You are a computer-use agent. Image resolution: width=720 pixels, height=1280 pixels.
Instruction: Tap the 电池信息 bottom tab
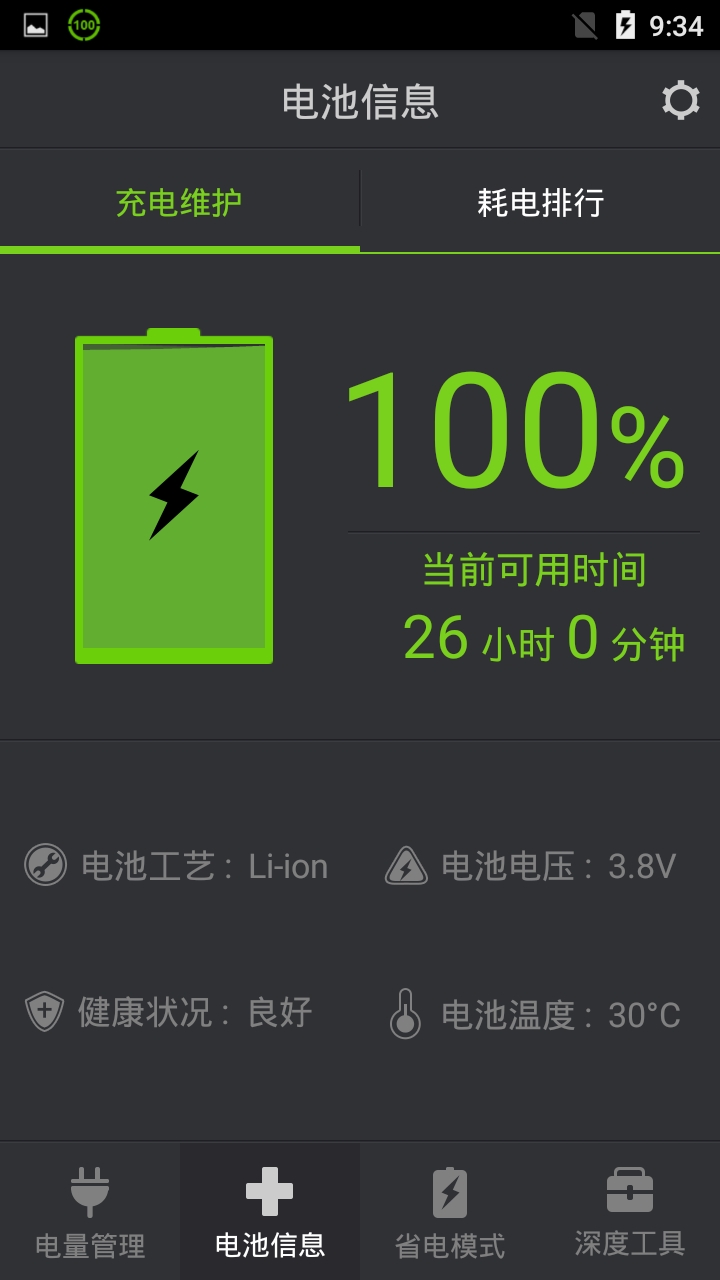(270, 1212)
